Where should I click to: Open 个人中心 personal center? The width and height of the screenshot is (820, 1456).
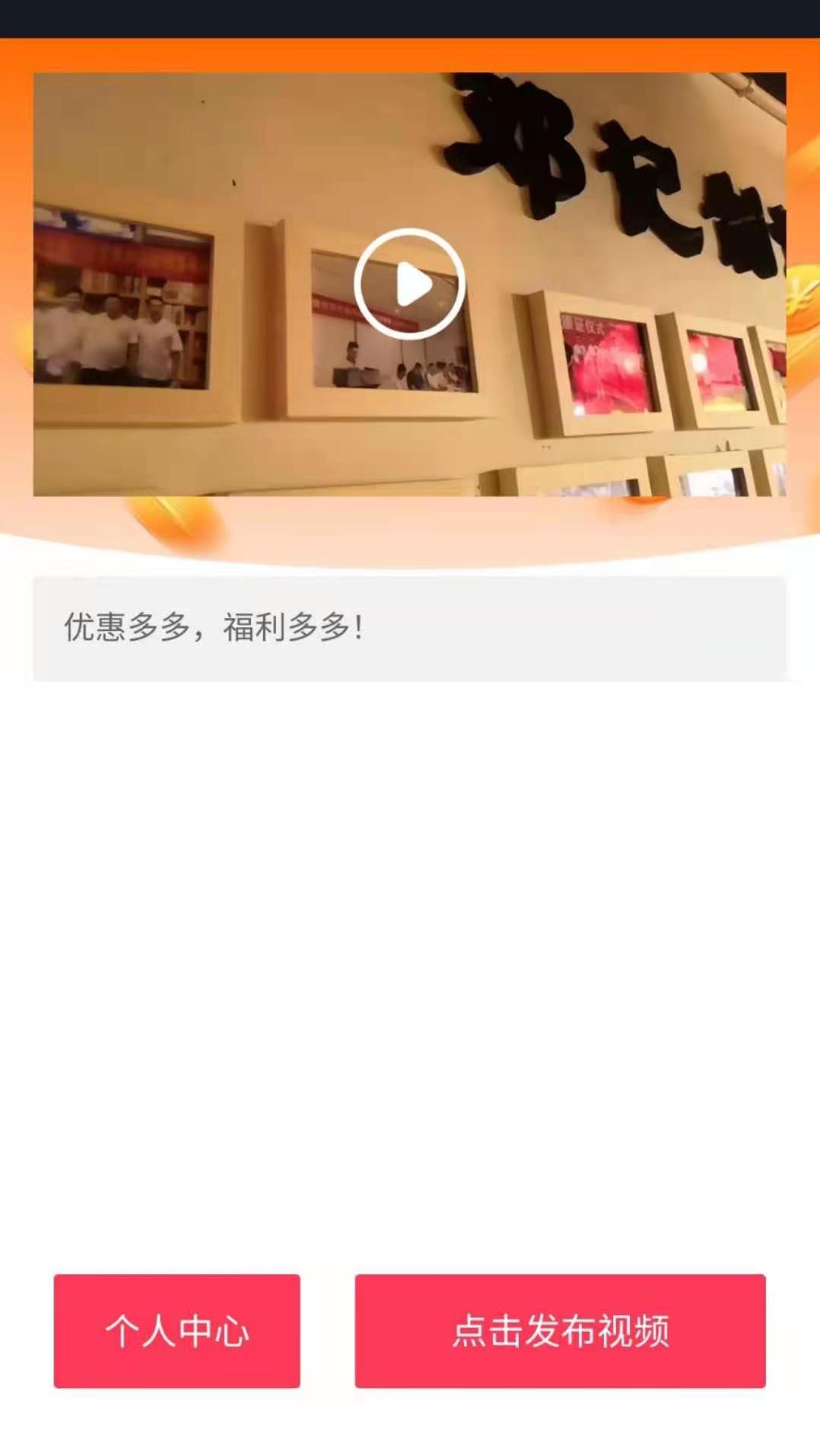pyautogui.click(x=176, y=1331)
